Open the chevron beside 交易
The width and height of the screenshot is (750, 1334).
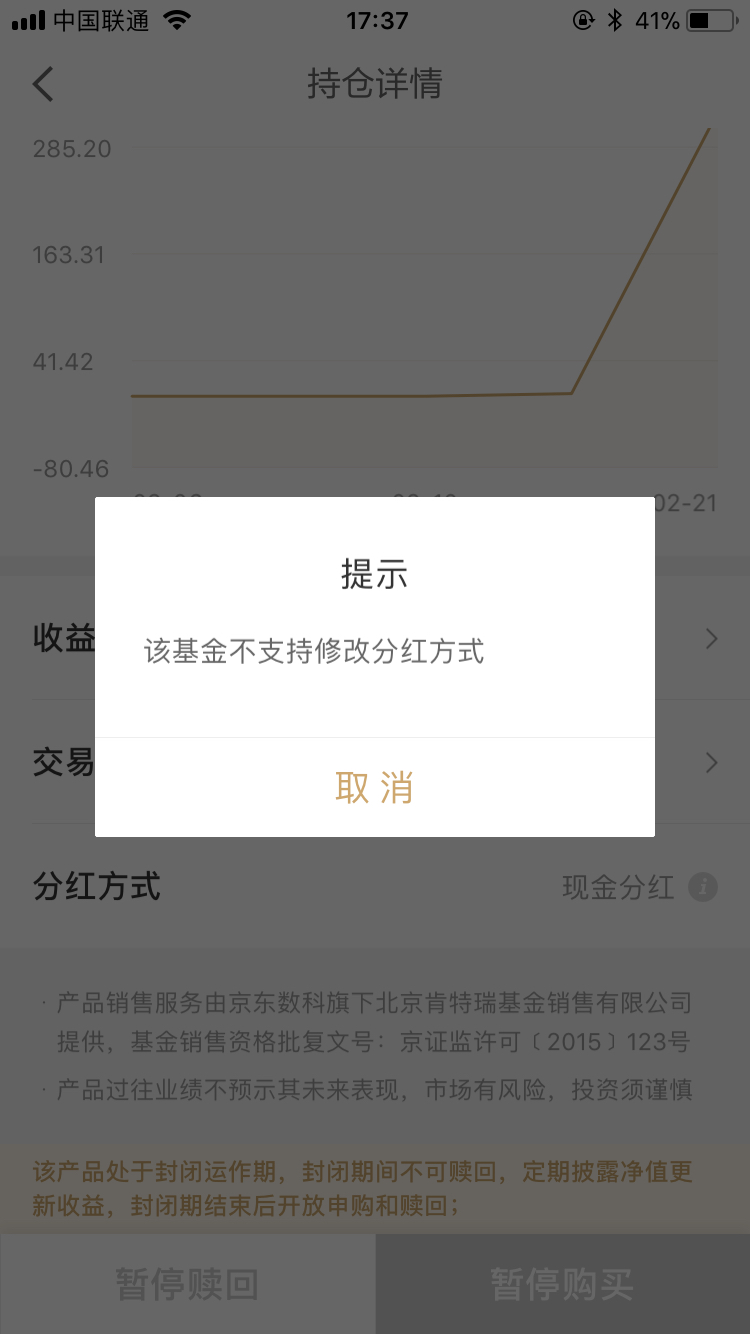(x=710, y=762)
